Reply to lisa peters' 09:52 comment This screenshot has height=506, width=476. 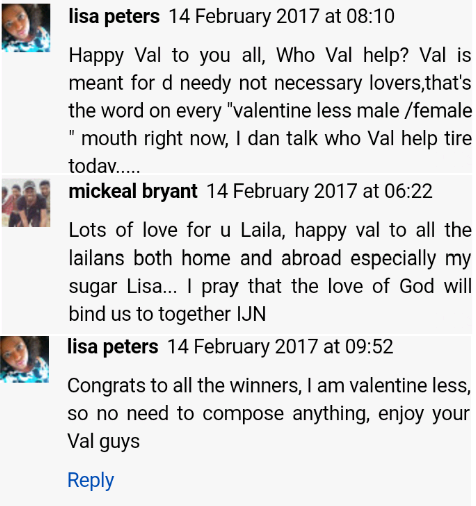pyautogui.click(x=91, y=480)
